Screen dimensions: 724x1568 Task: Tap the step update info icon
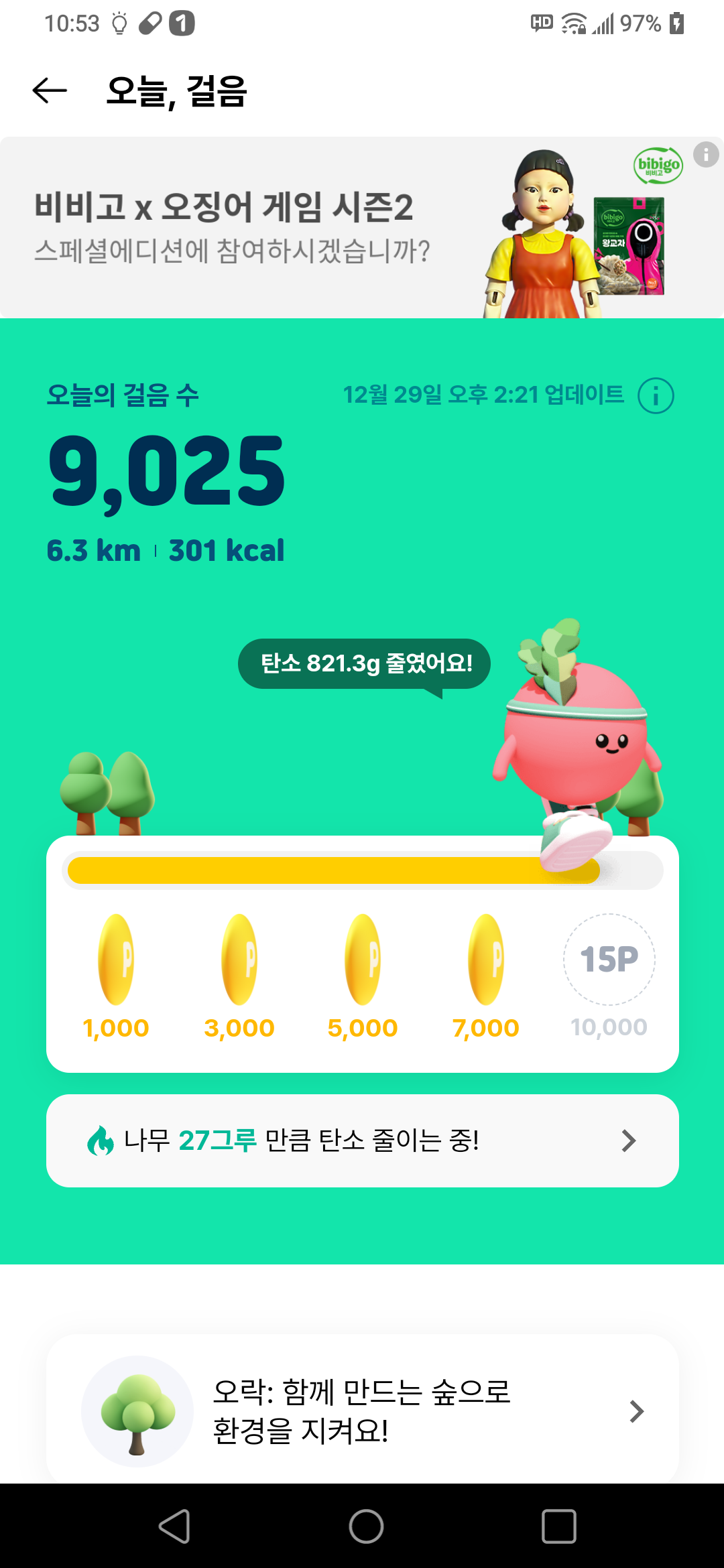click(x=655, y=395)
